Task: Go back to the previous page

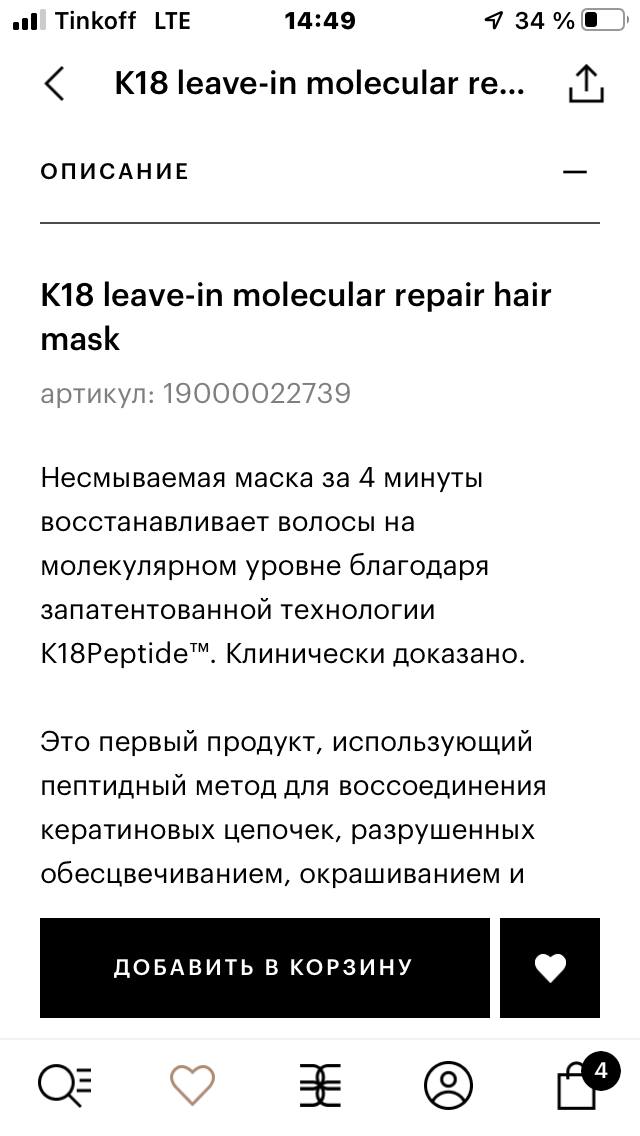Action: (54, 84)
